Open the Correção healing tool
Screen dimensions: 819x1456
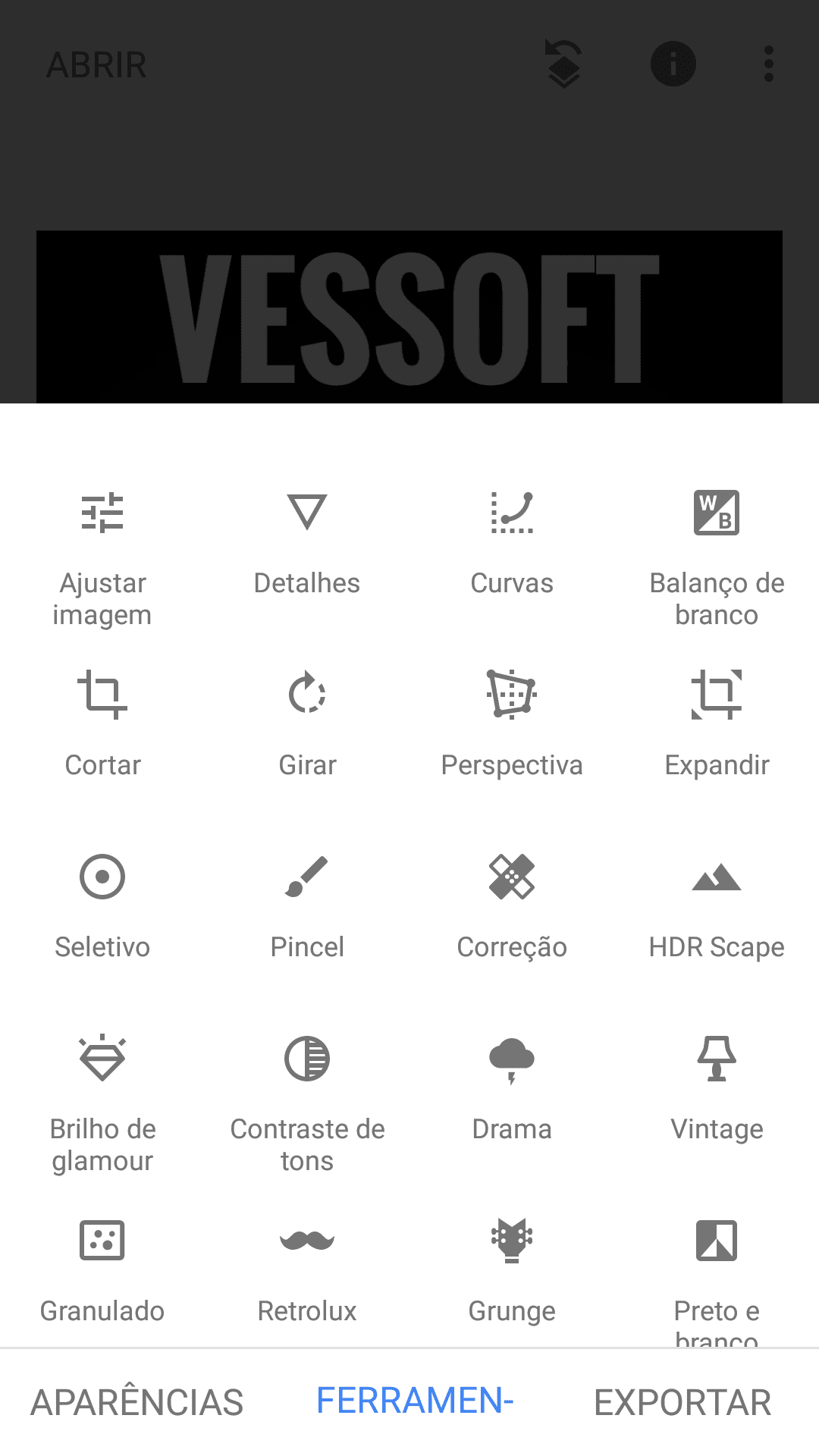[512, 906]
